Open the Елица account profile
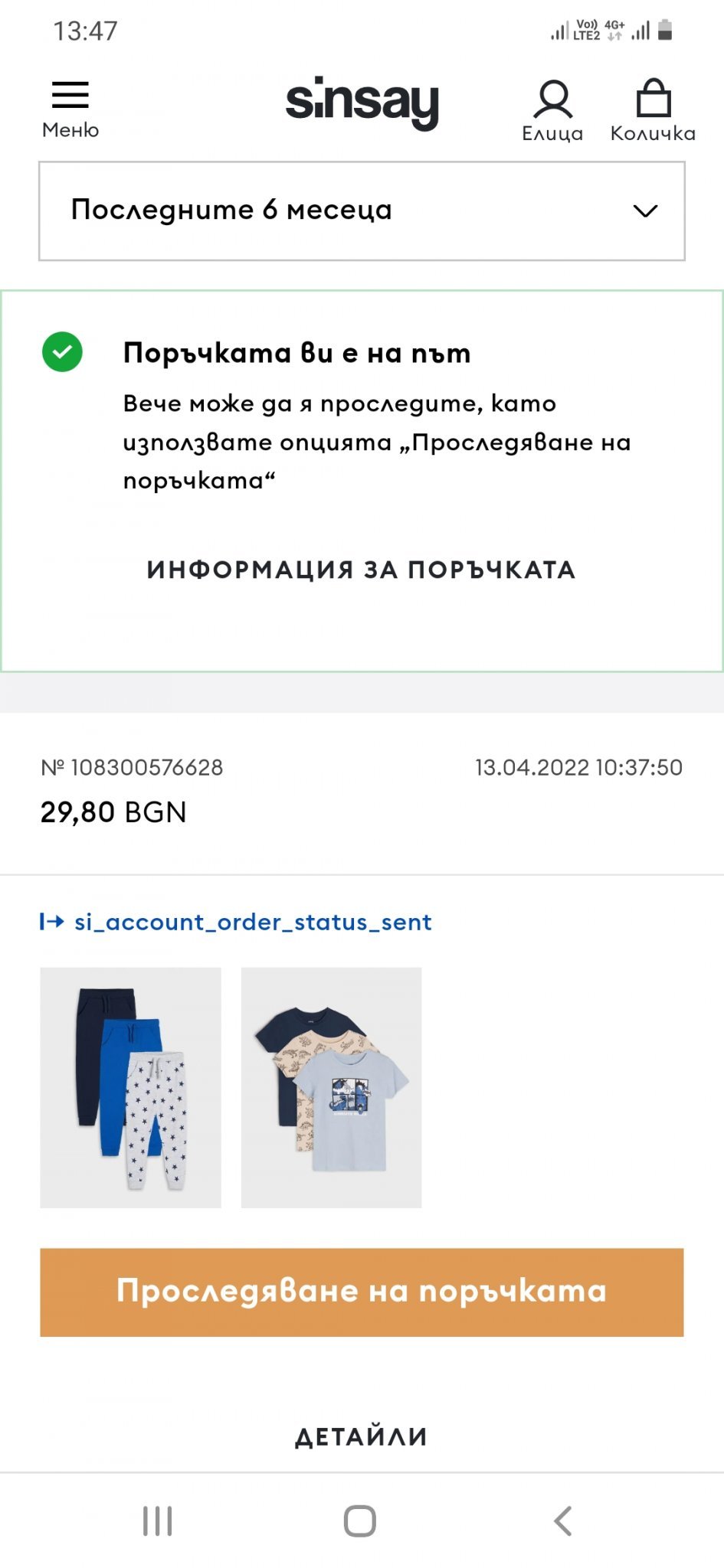 point(552,111)
